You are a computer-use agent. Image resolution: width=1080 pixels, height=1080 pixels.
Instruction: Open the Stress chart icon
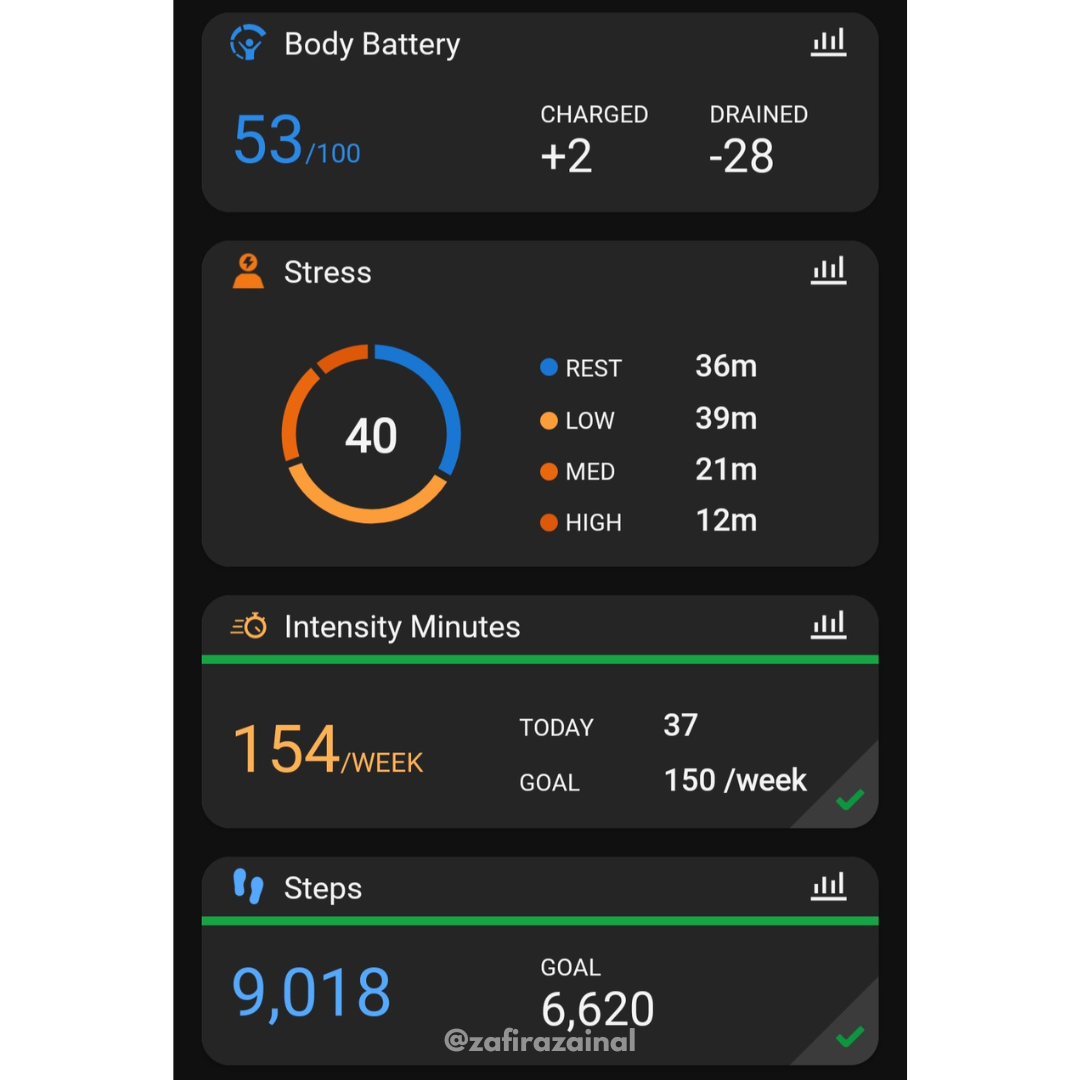[x=828, y=271]
